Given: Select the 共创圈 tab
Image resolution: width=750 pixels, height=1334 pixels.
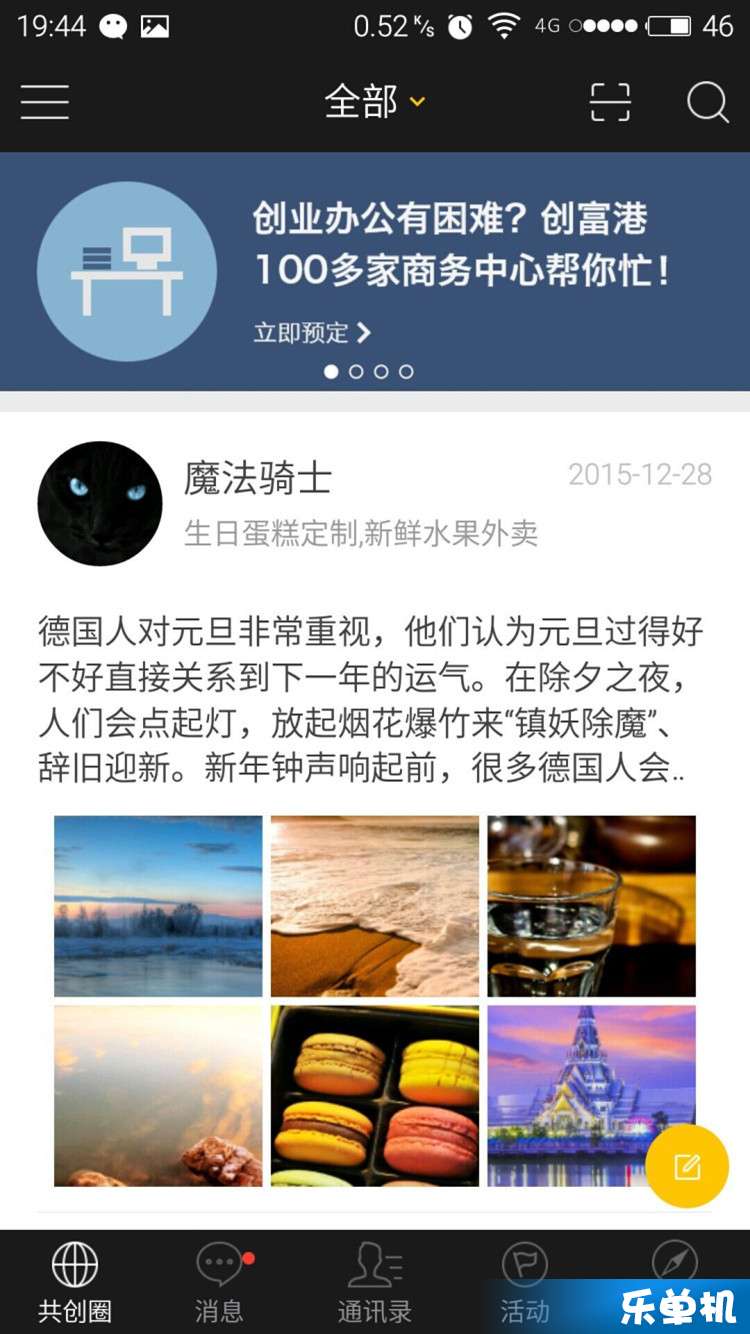Looking at the screenshot, I should tap(75, 1282).
